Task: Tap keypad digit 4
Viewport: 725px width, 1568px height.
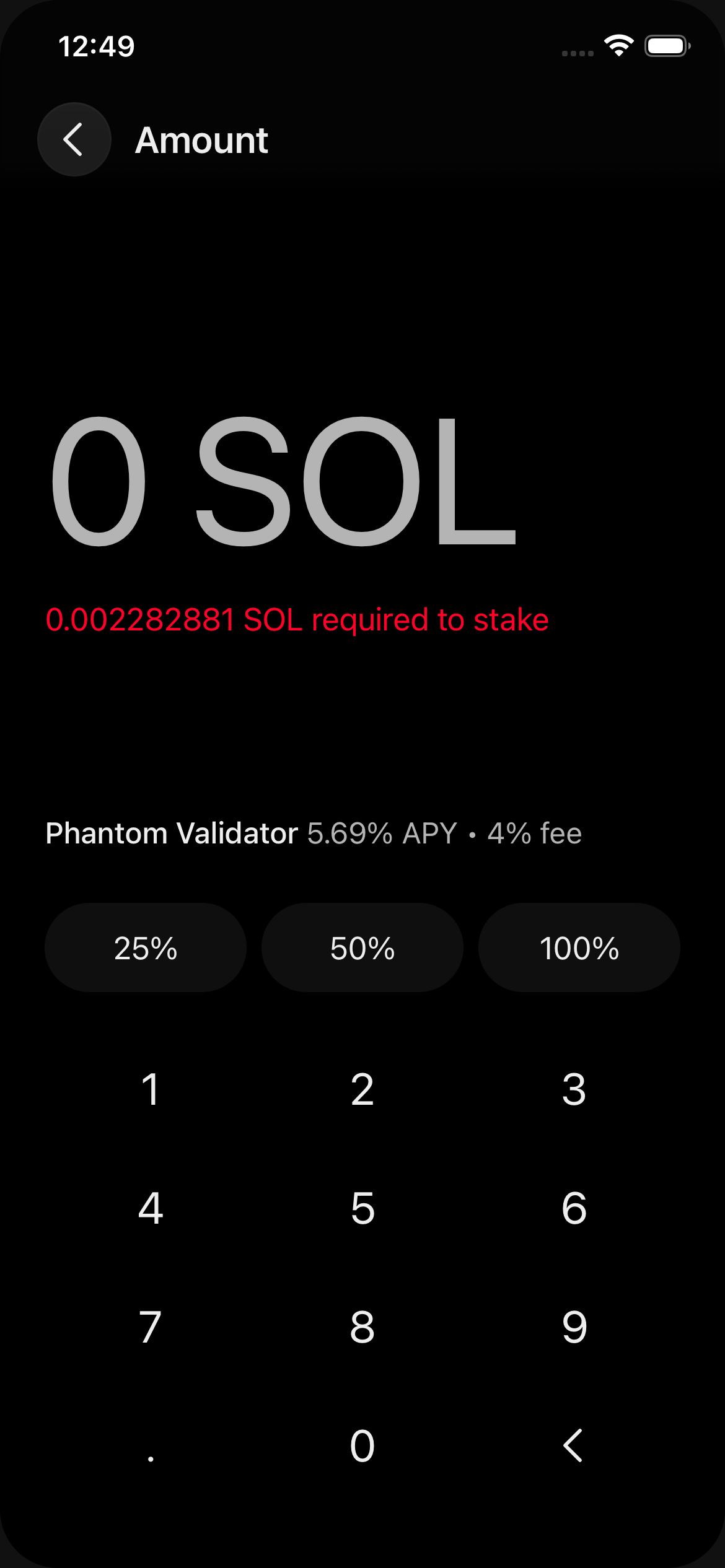Action: point(151,1208)
